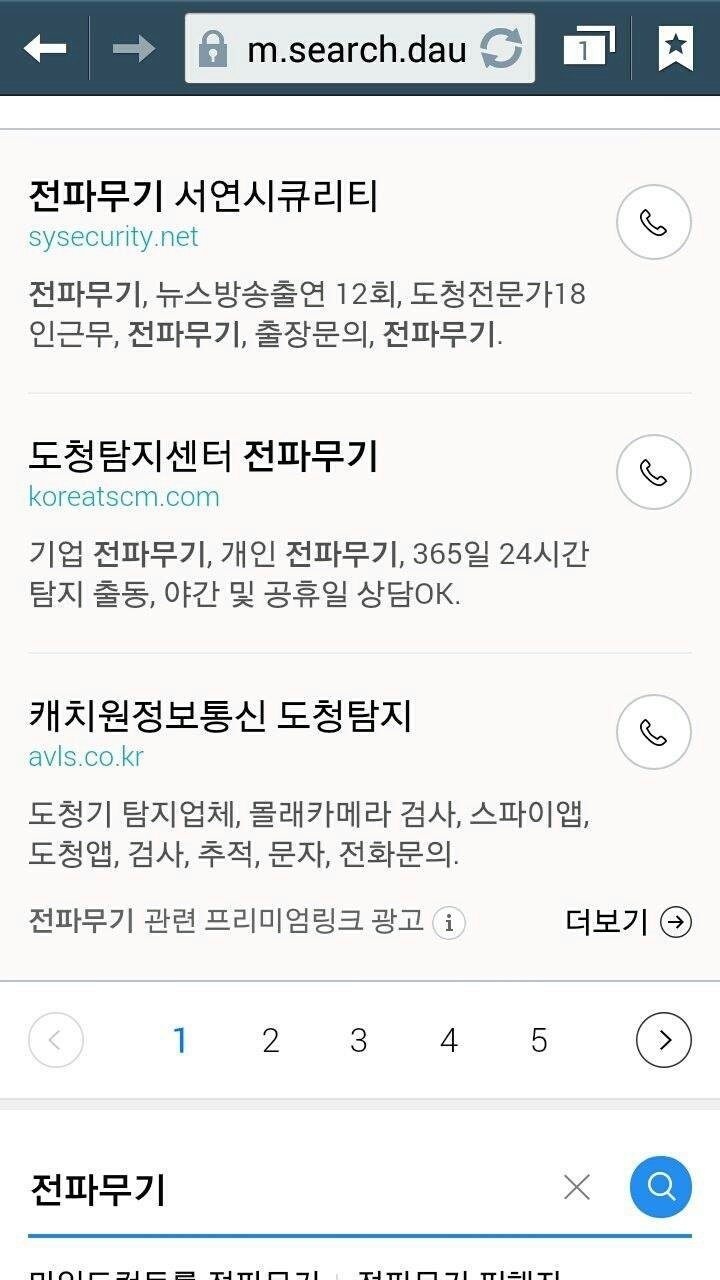This screenshot has width=720, height=1280.
Task: Tap 더보기 to see more ads
Action: 628,921
